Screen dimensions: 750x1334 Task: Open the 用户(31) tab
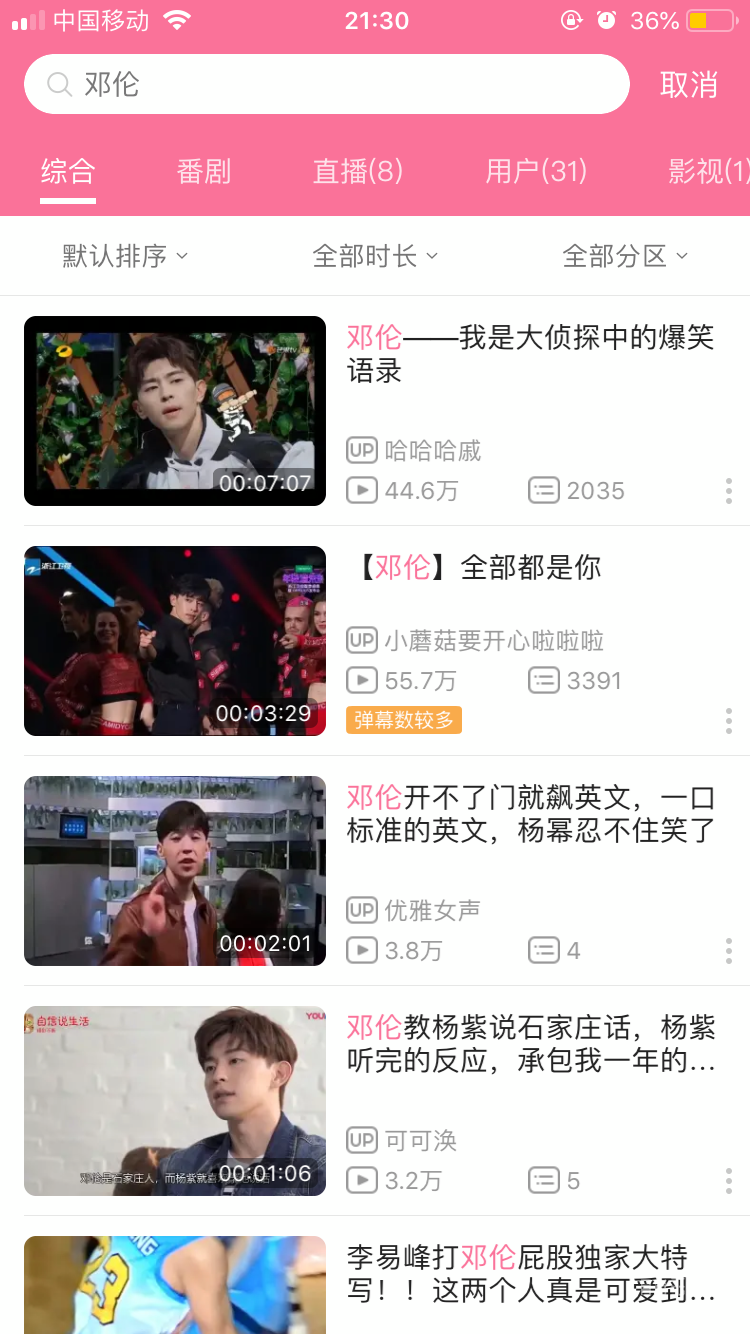[536, 172]
